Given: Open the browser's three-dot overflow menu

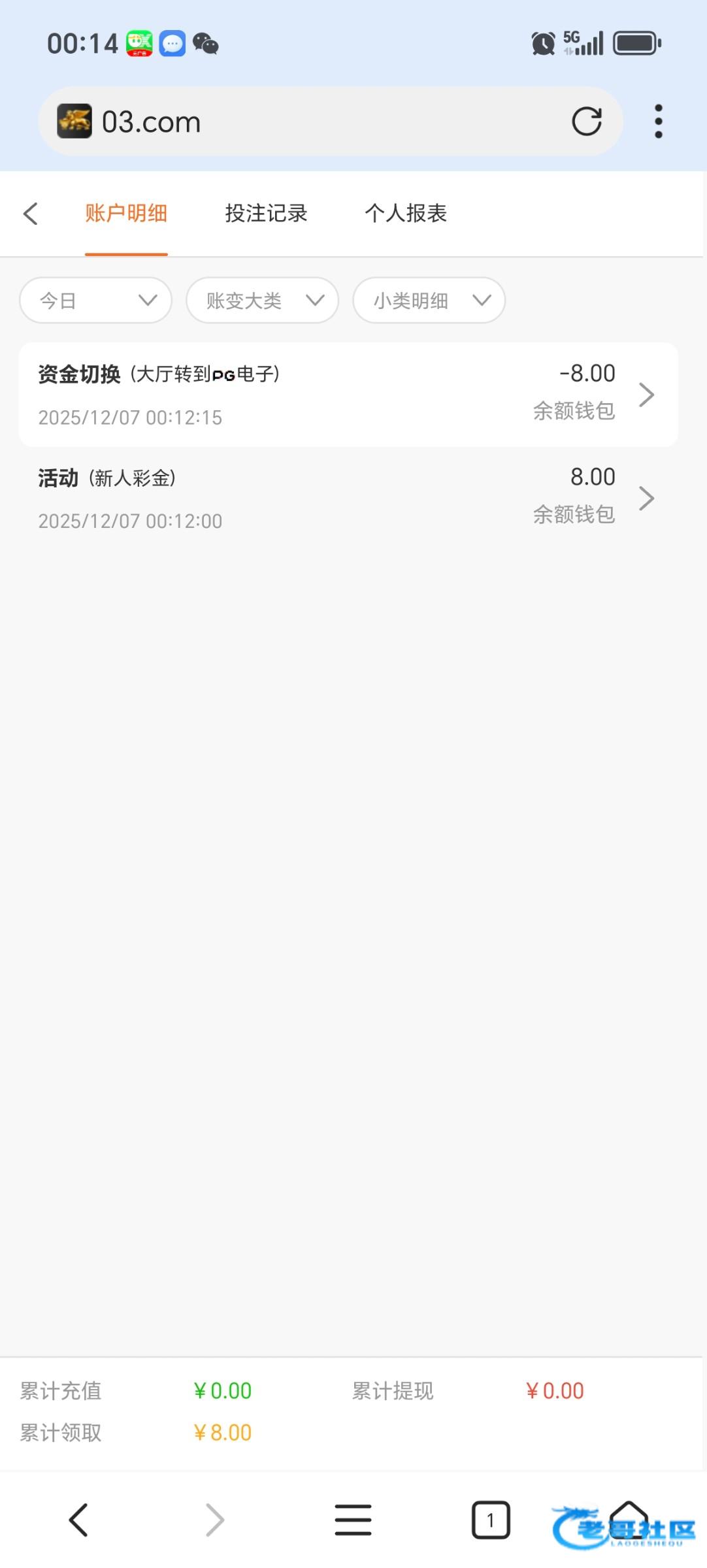Looking at the screenshot, I should 658,122.
